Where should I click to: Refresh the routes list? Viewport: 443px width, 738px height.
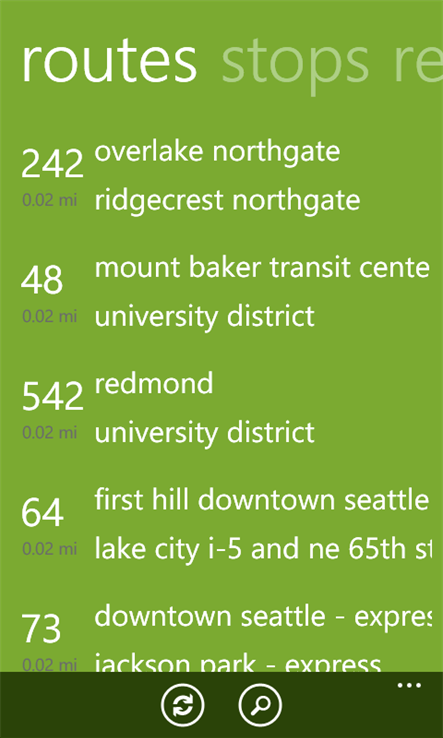pyautogui.click(x=183, y=705)
